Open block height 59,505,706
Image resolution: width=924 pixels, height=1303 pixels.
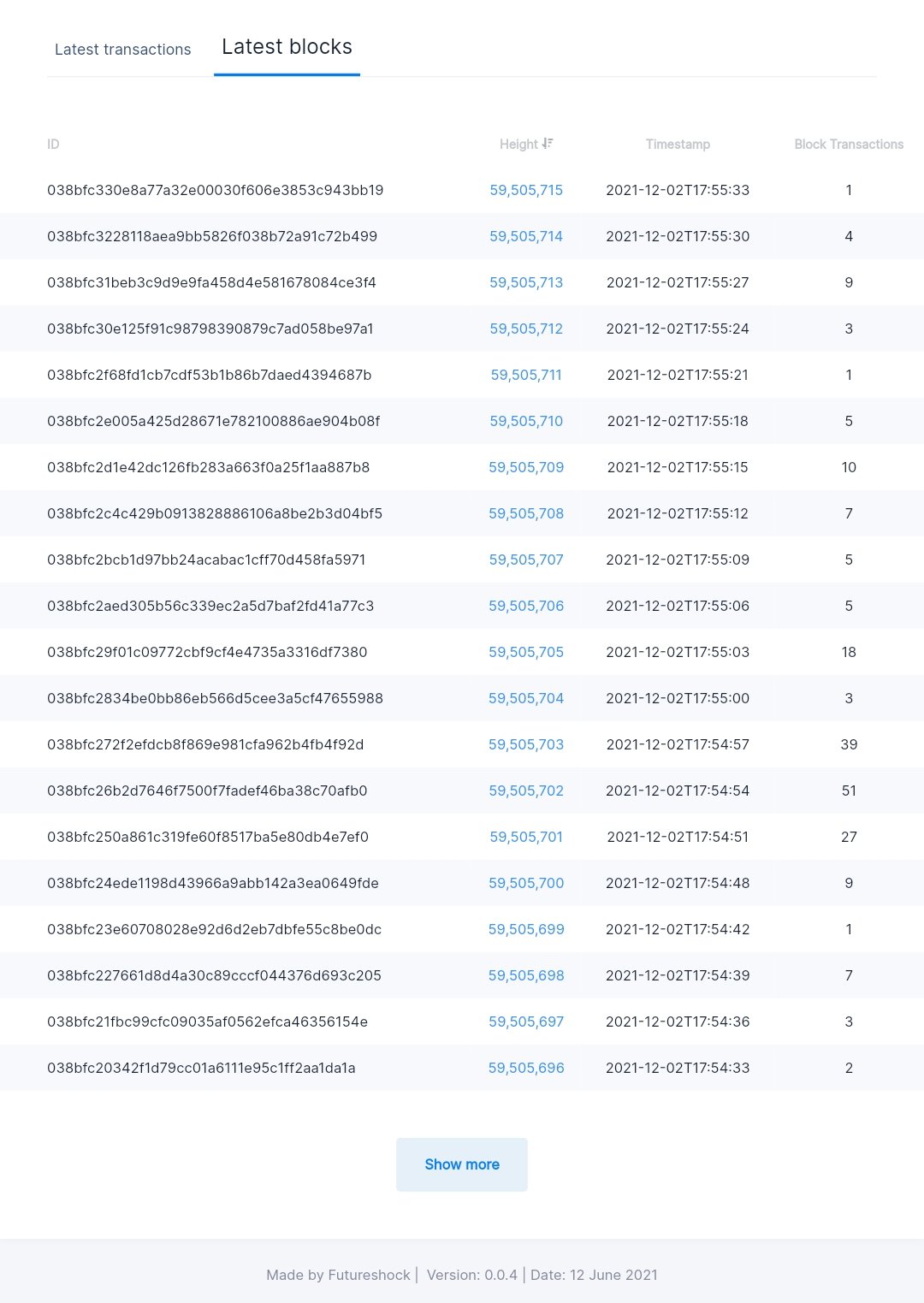pyautogui.click(x=526, y=606)
